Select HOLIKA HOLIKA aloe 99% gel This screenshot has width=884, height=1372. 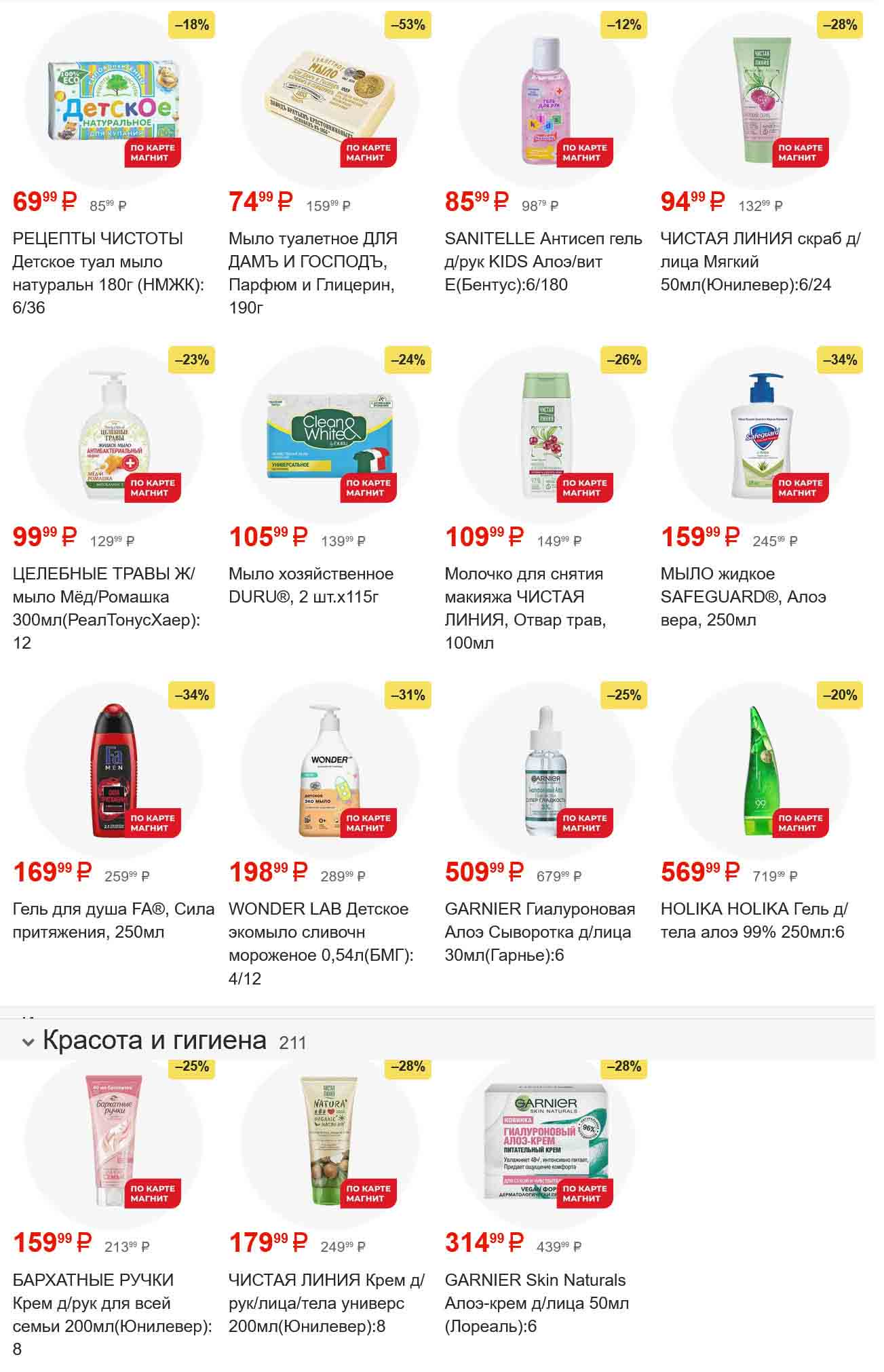pyautogui.click(x=761, y=771)
